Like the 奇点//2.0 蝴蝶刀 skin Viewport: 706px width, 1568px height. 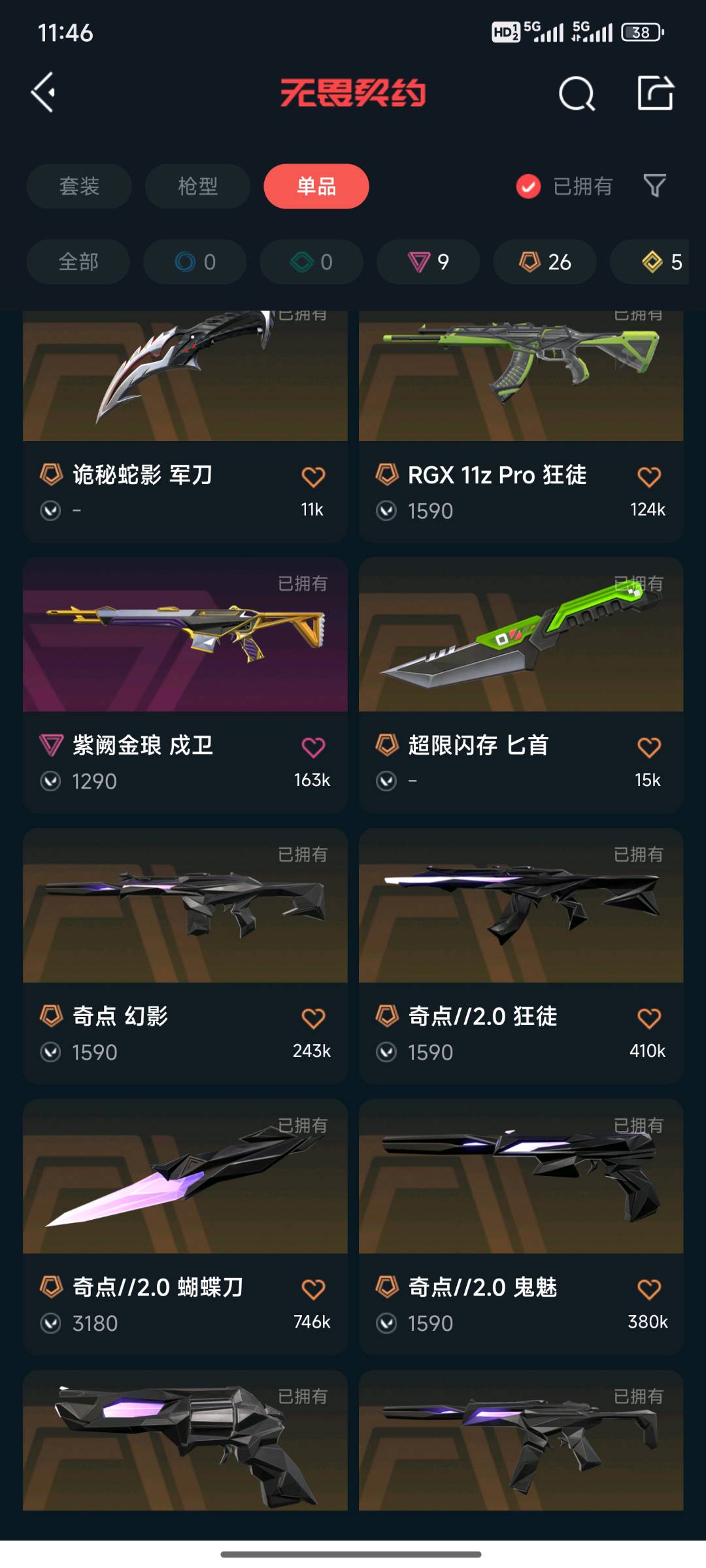pos(313,1289)
